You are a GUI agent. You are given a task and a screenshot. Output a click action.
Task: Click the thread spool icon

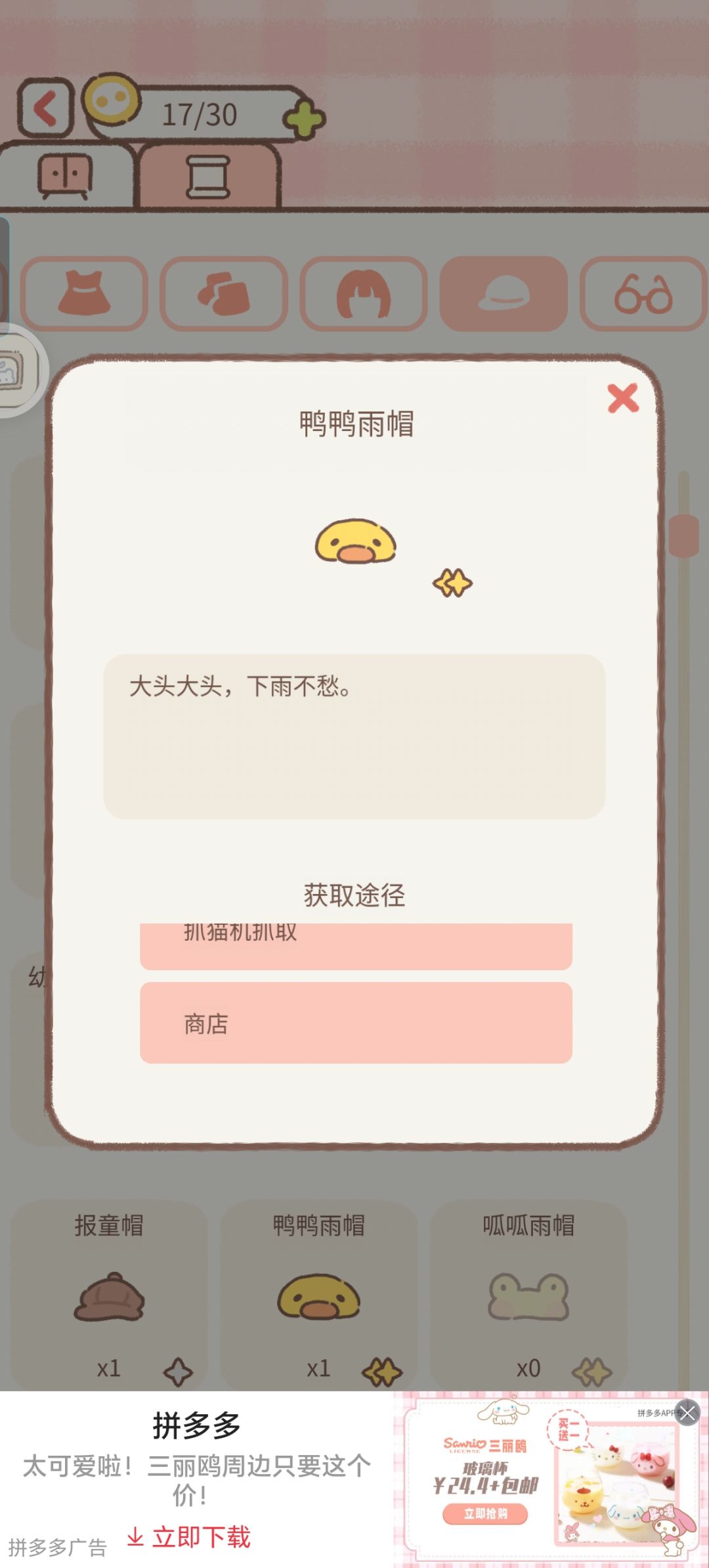209,175
